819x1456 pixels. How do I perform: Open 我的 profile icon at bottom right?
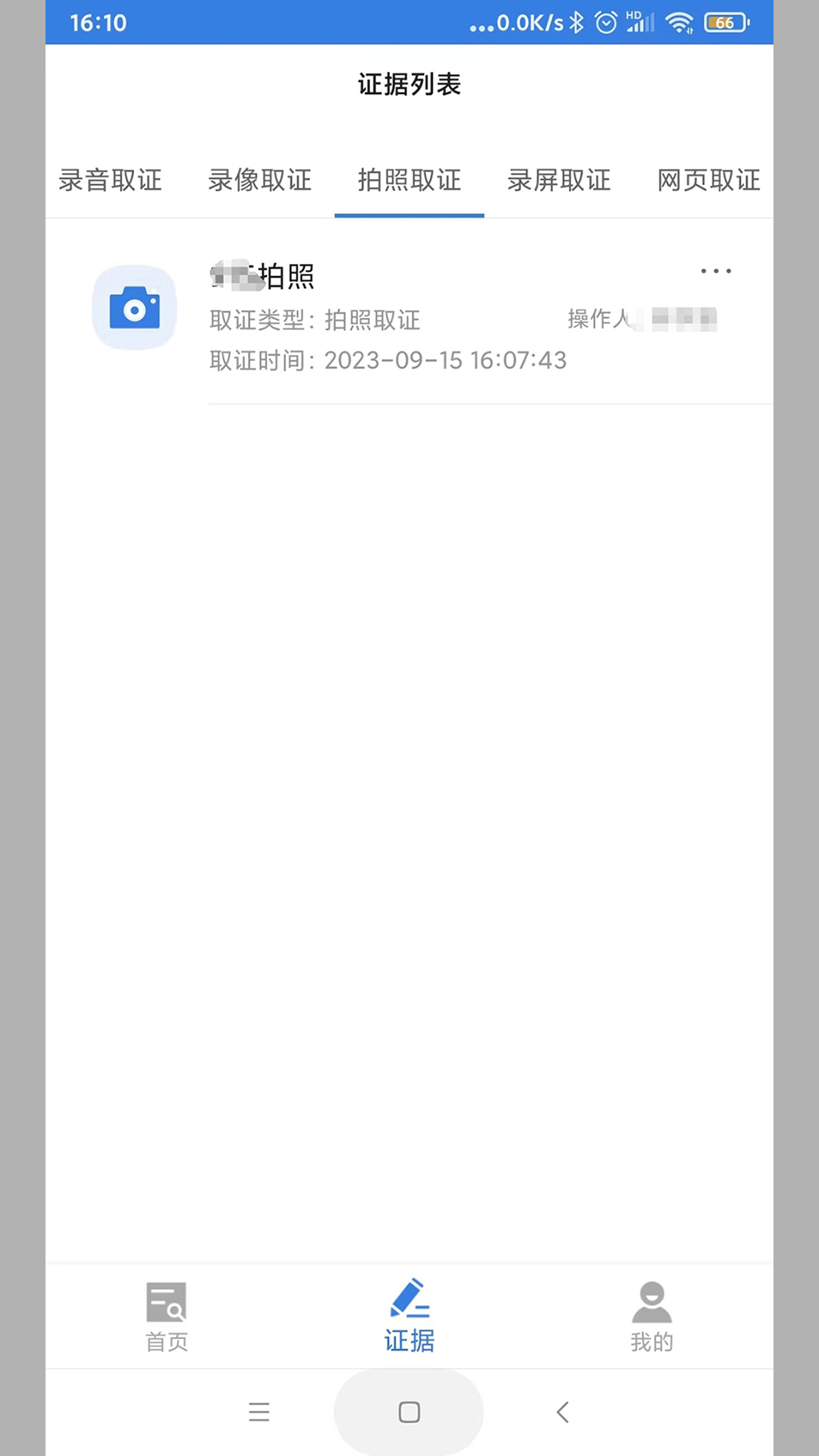651,1300
